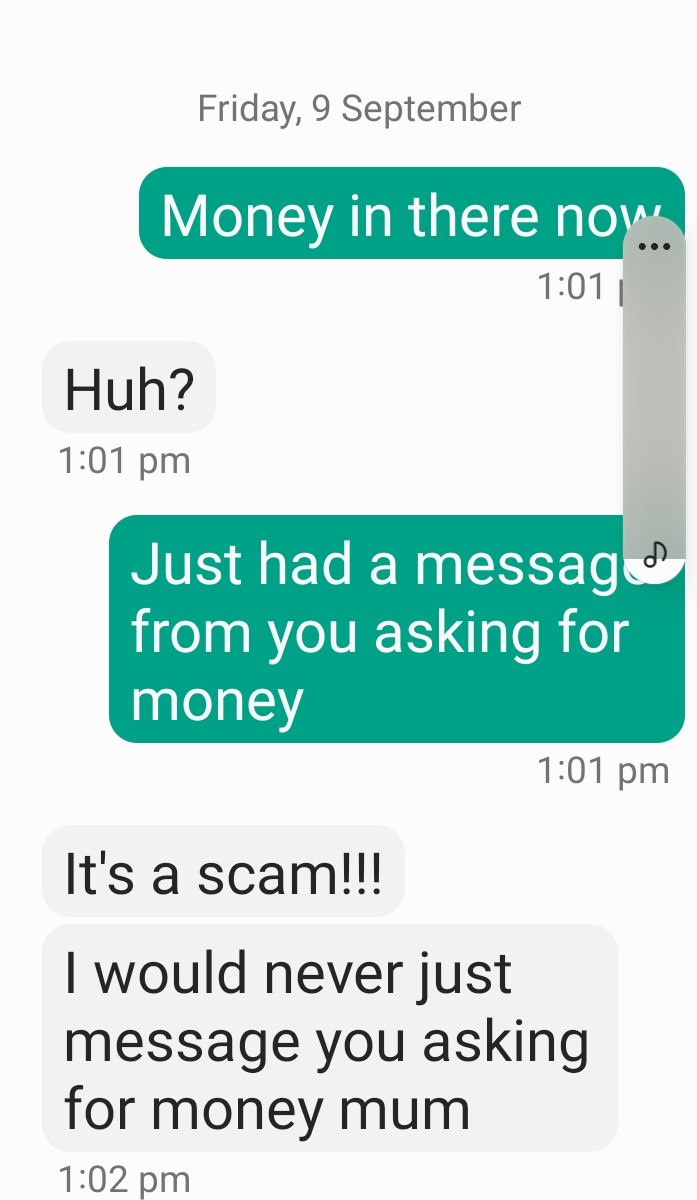The height and width of the screenshot is (1200, 697).
Task: Set media volume on the vertical slider
Action: pos(654,400)
